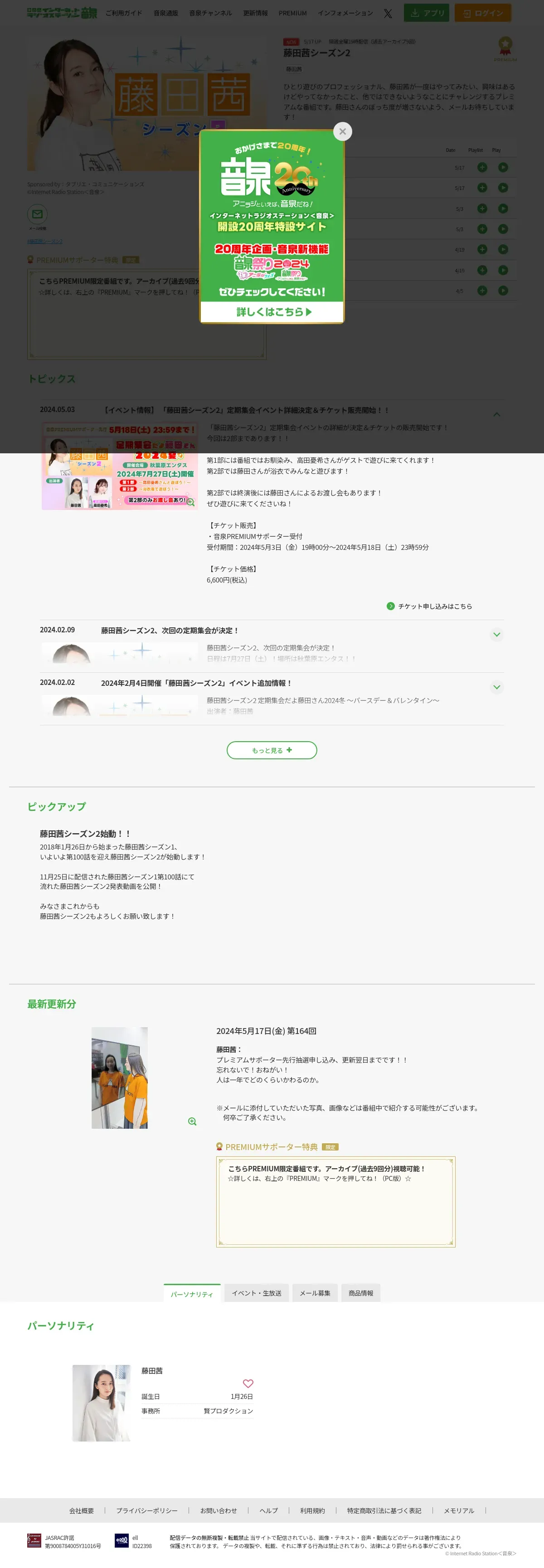This screenshot has width=544, height=1568.
Task: Expand the 2024.02.09 topic entry
Action: pos(496,634)
